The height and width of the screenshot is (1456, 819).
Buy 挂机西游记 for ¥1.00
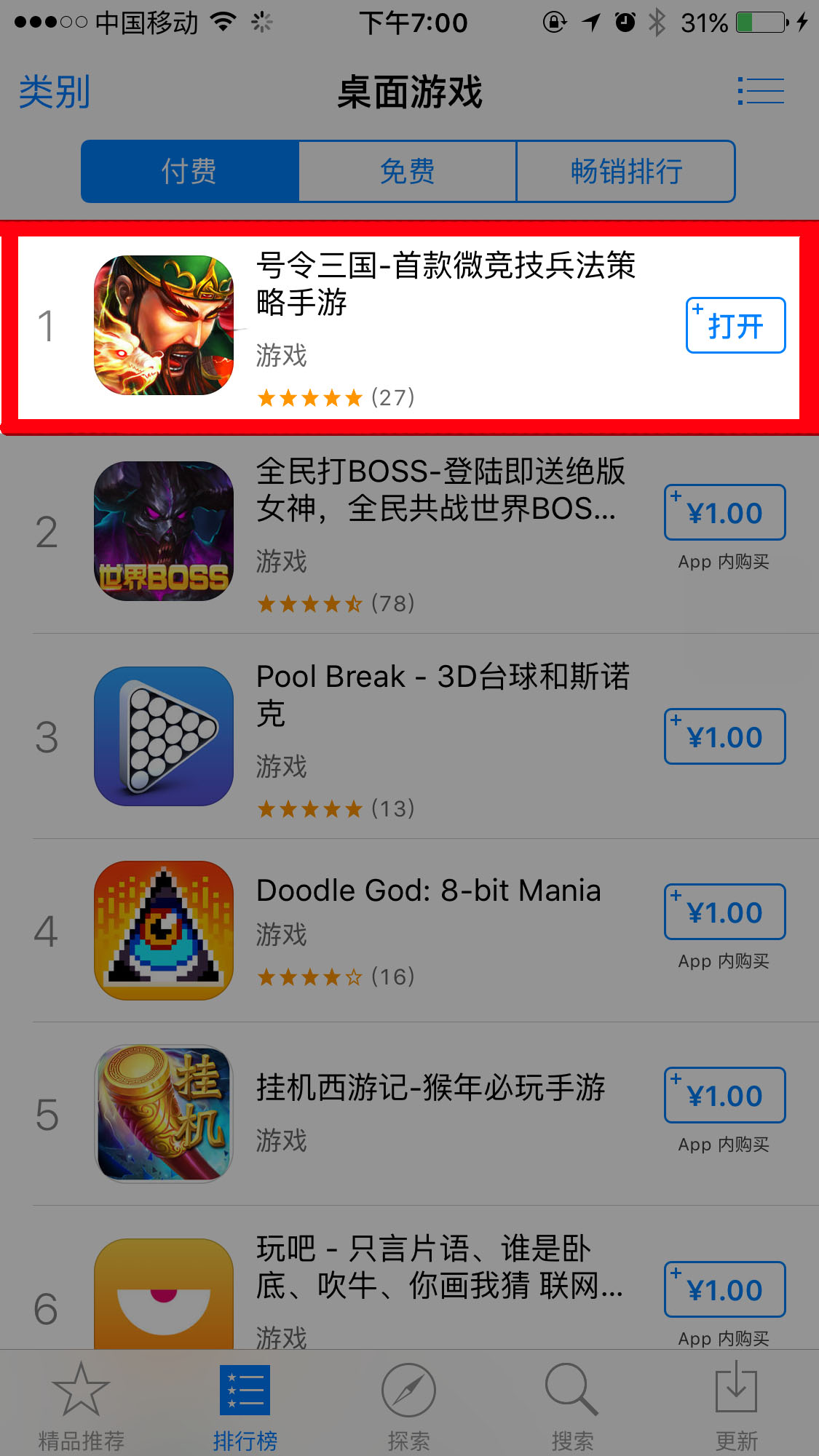724,1095
